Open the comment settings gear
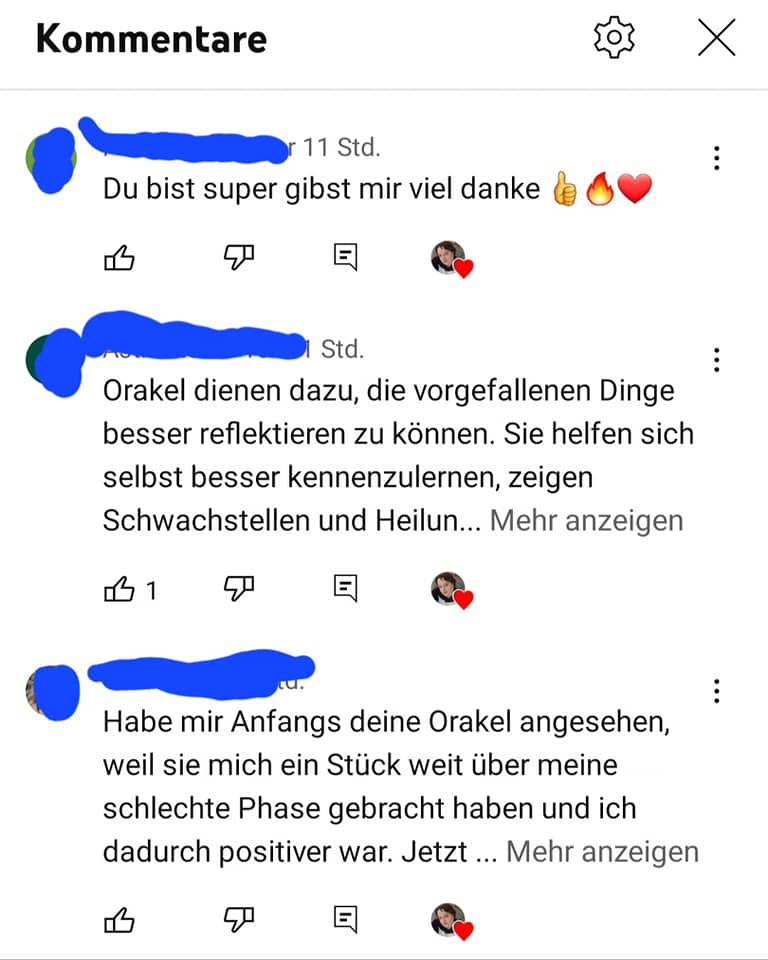 614,38
